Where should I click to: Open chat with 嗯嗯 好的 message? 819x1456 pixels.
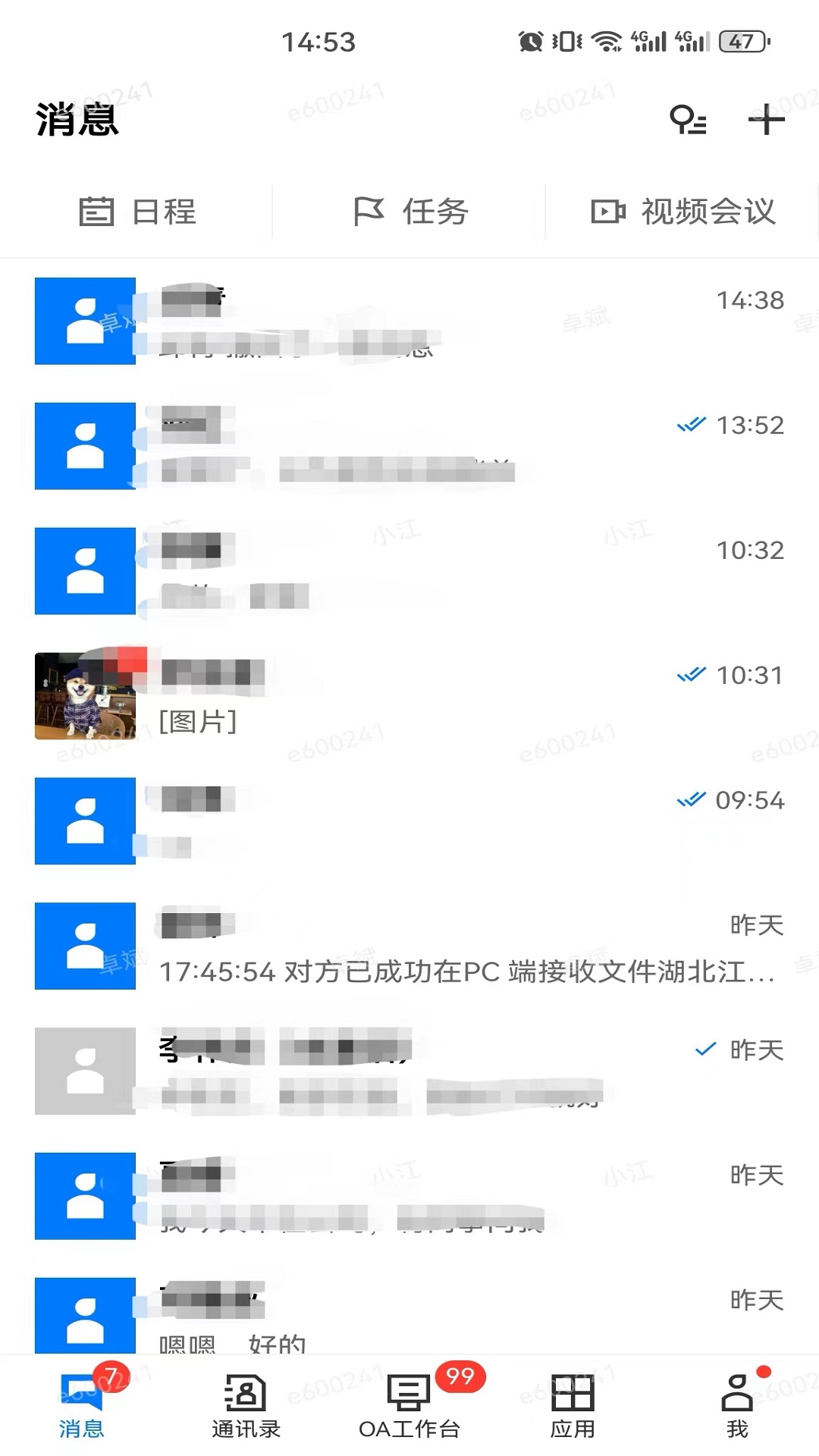(409, 1319)
